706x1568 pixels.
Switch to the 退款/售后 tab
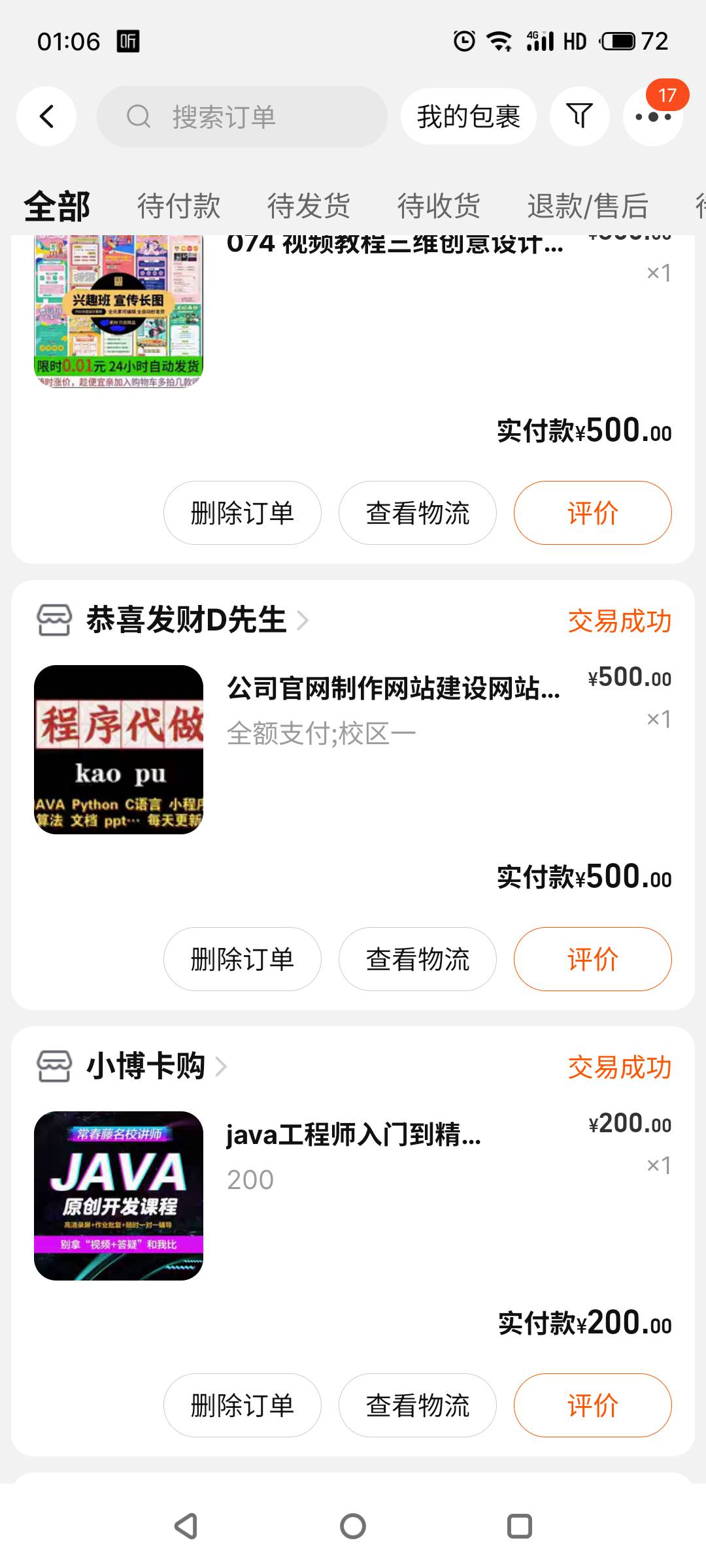(x=588, y=206)
